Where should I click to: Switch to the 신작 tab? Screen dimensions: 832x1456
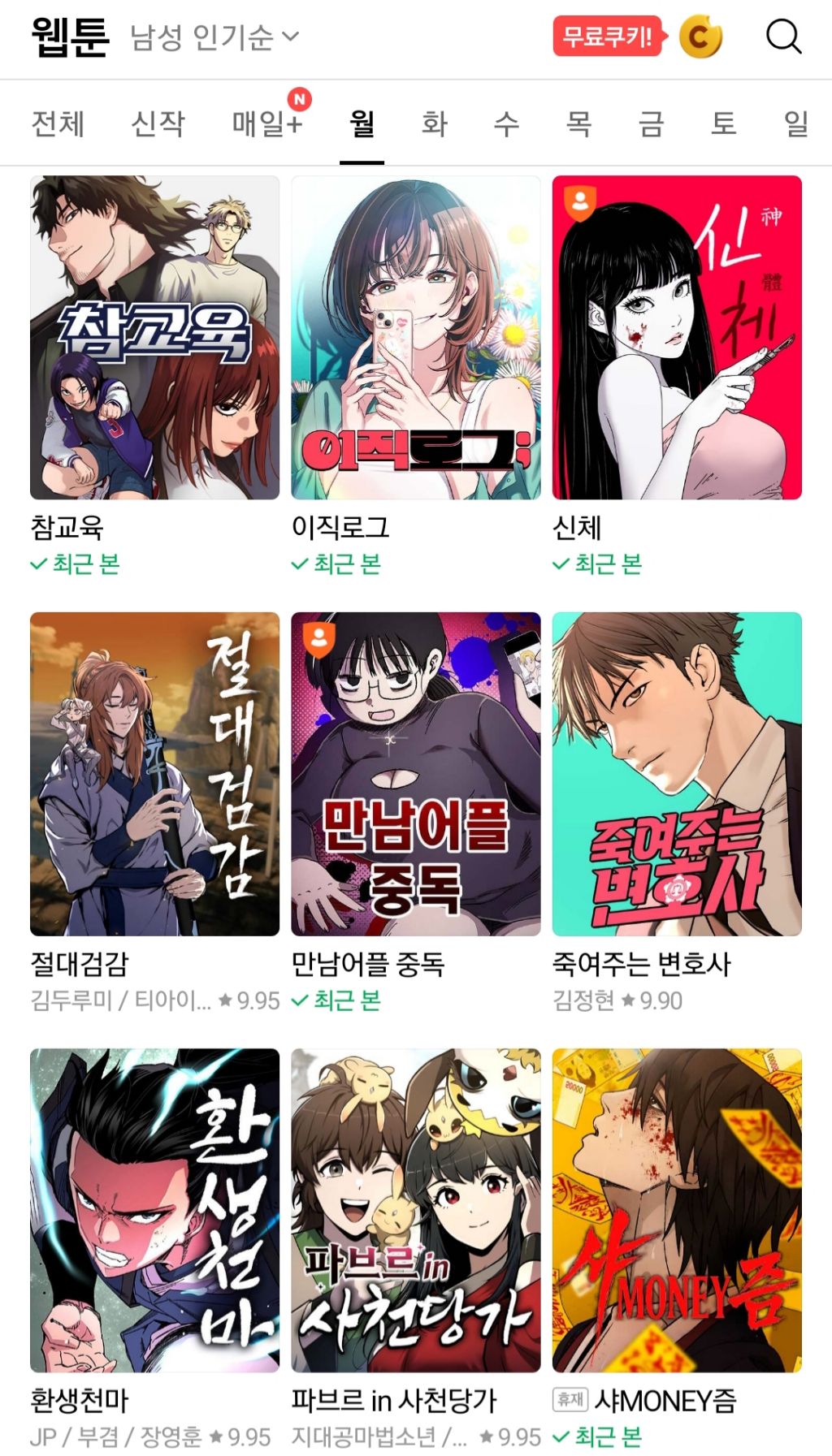(x=158, y=124)
